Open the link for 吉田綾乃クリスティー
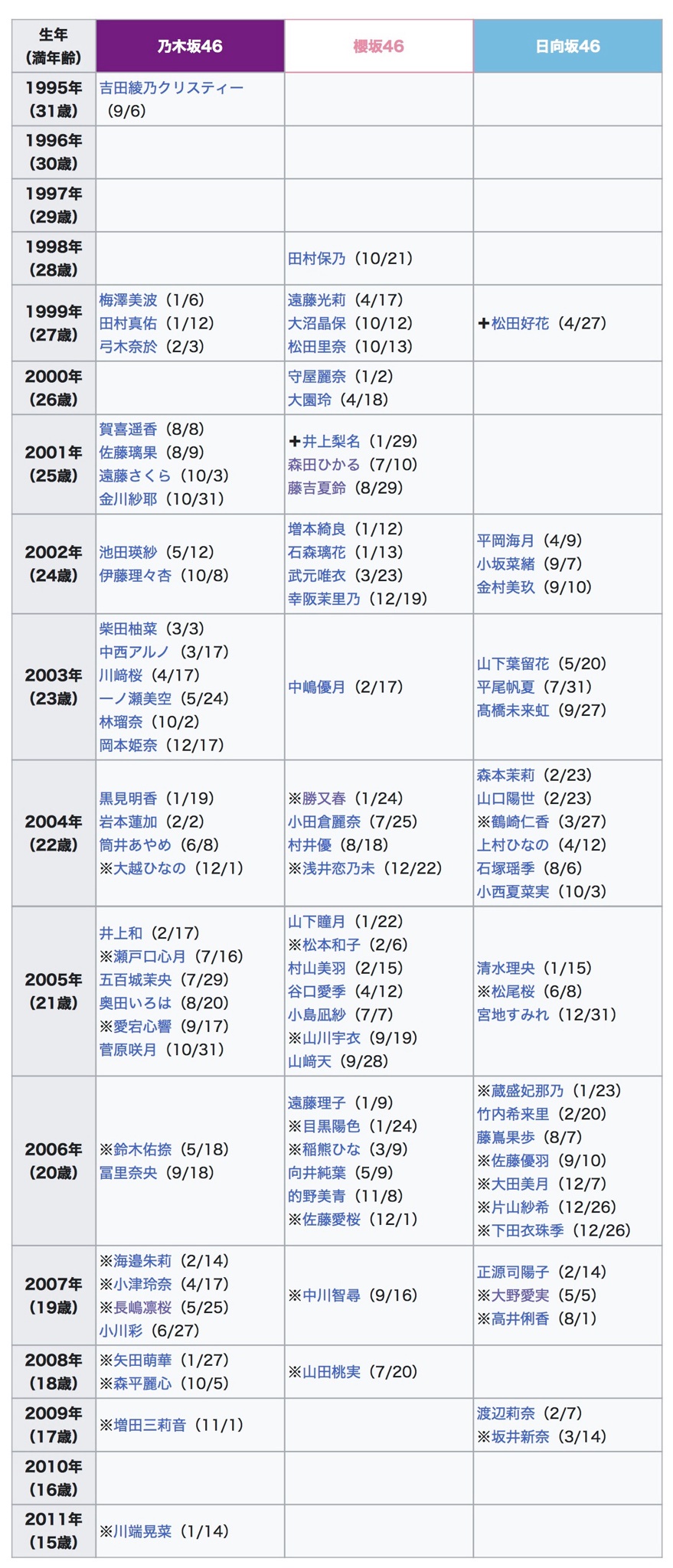673x1568 pixels. point(172,88)
